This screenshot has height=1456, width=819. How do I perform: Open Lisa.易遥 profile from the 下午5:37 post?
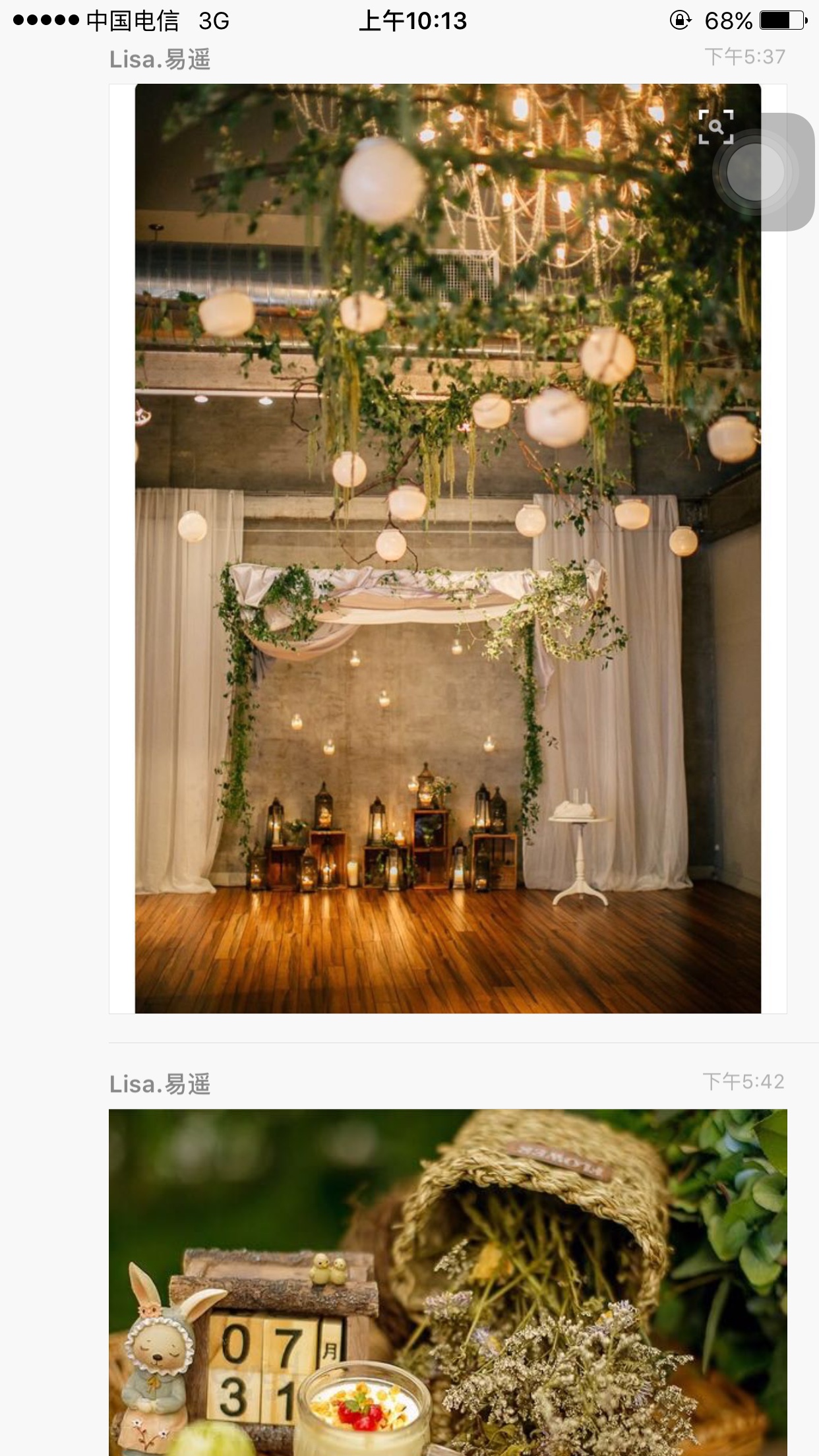point(160,60)
